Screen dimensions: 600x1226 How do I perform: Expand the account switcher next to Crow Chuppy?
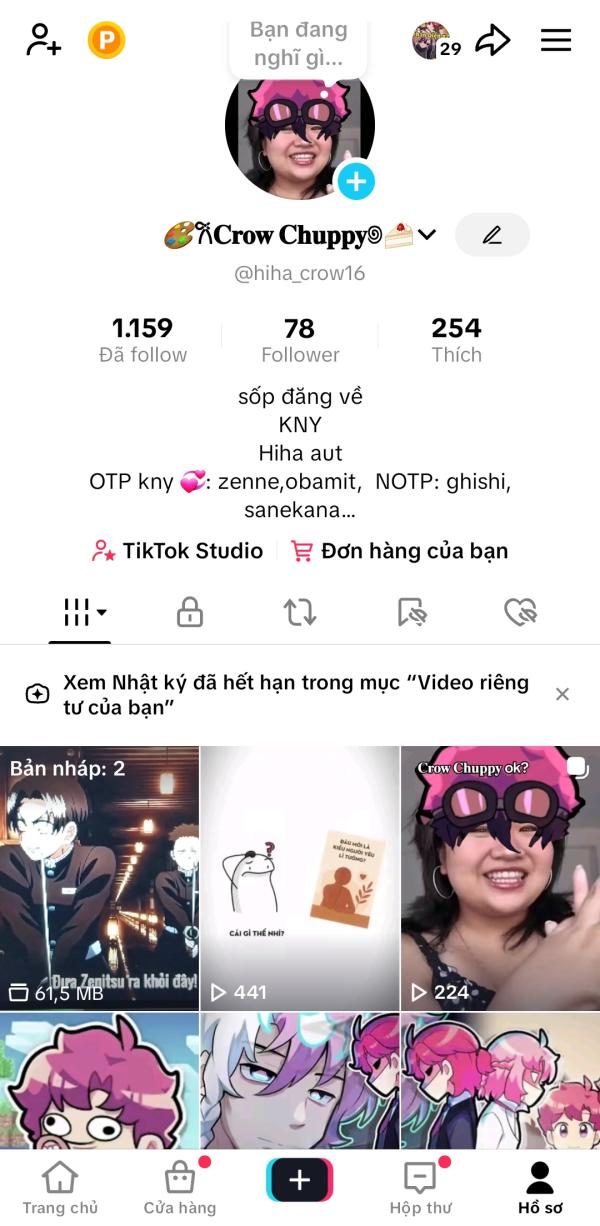tap(427, 235)
